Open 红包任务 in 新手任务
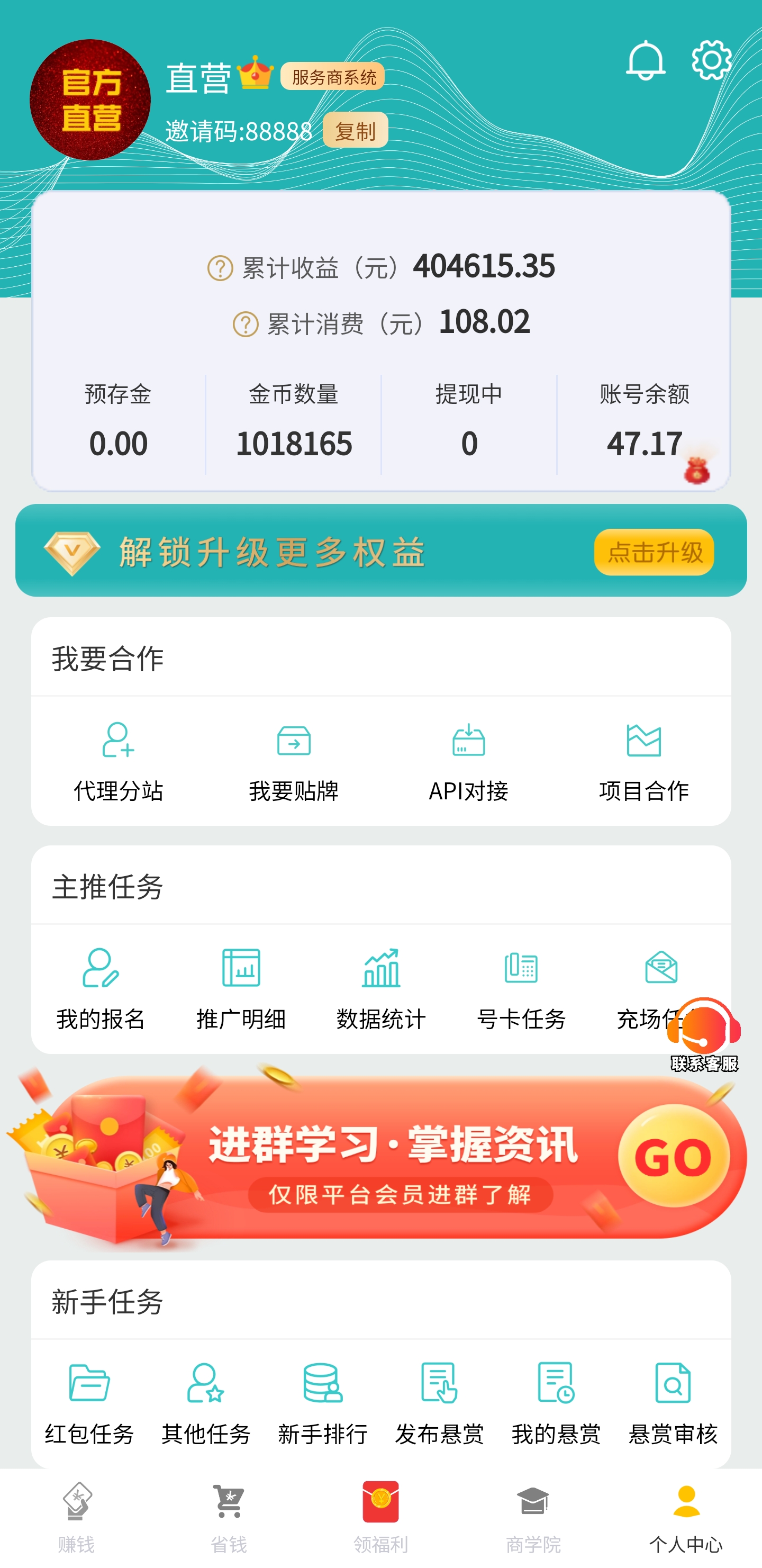 tap(89, 1403)
